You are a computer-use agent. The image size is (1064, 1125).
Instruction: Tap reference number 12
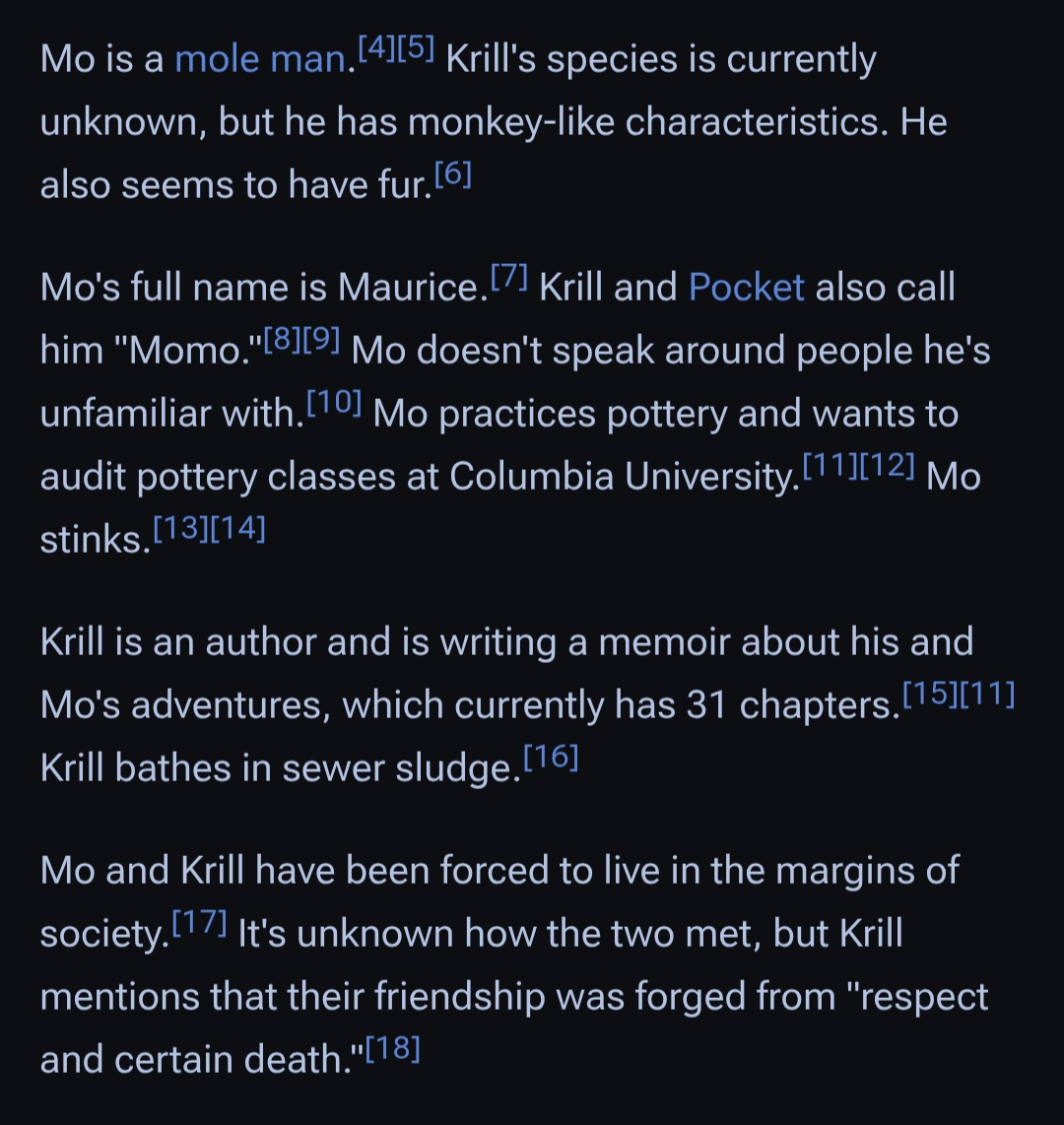pos(888,465)
